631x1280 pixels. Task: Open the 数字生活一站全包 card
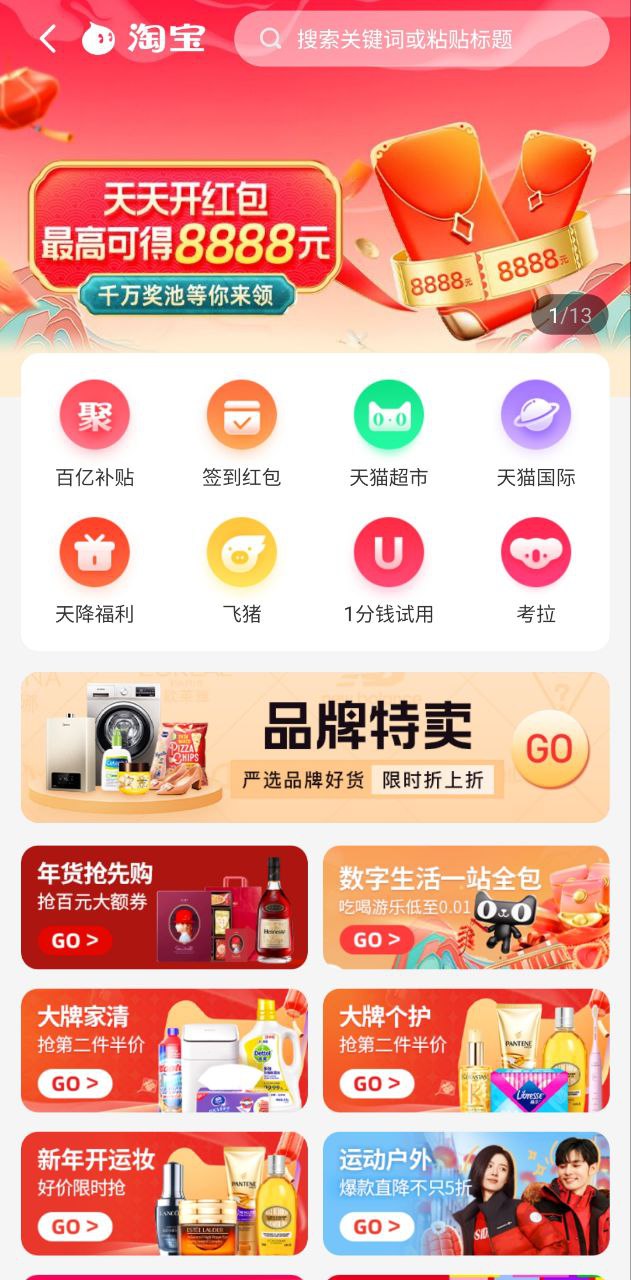pyautogui.click(x=465, y=907)
